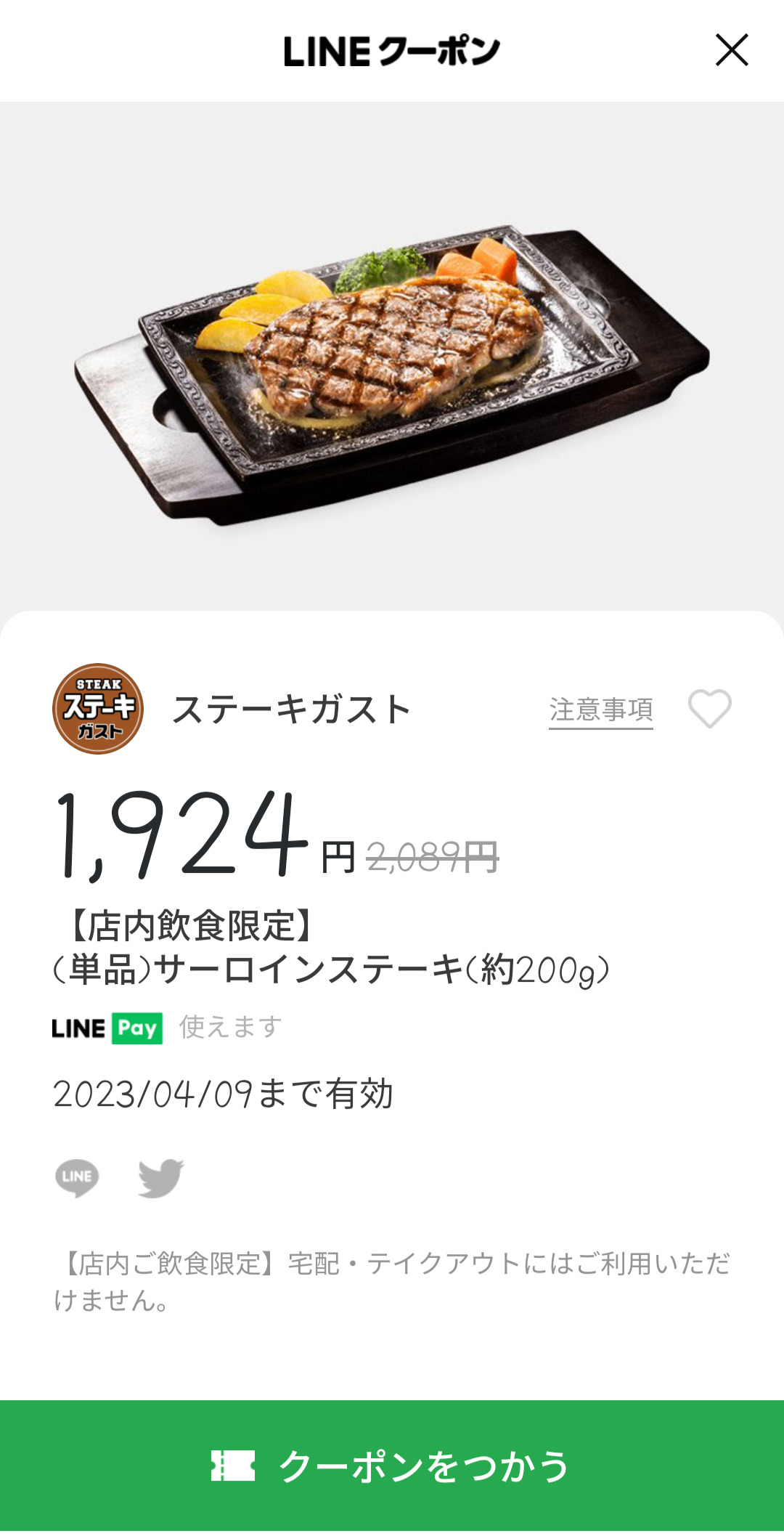Screen dimensions: 784x1536
Task: Open the ステーキガスト shop logo
Action: coord(98,708)
